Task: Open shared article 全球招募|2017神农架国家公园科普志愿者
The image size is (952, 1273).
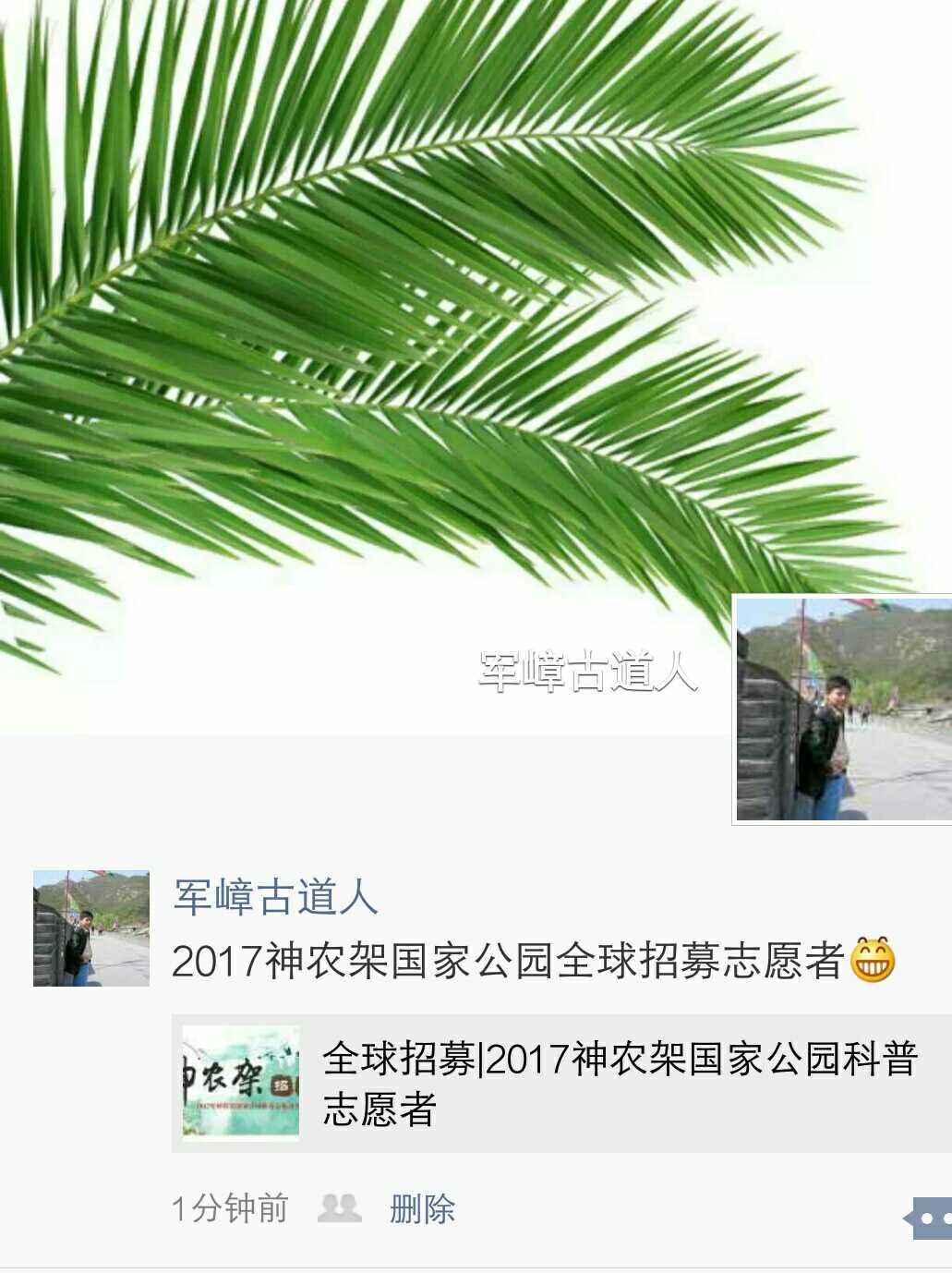Action: tap(561, 1084)
